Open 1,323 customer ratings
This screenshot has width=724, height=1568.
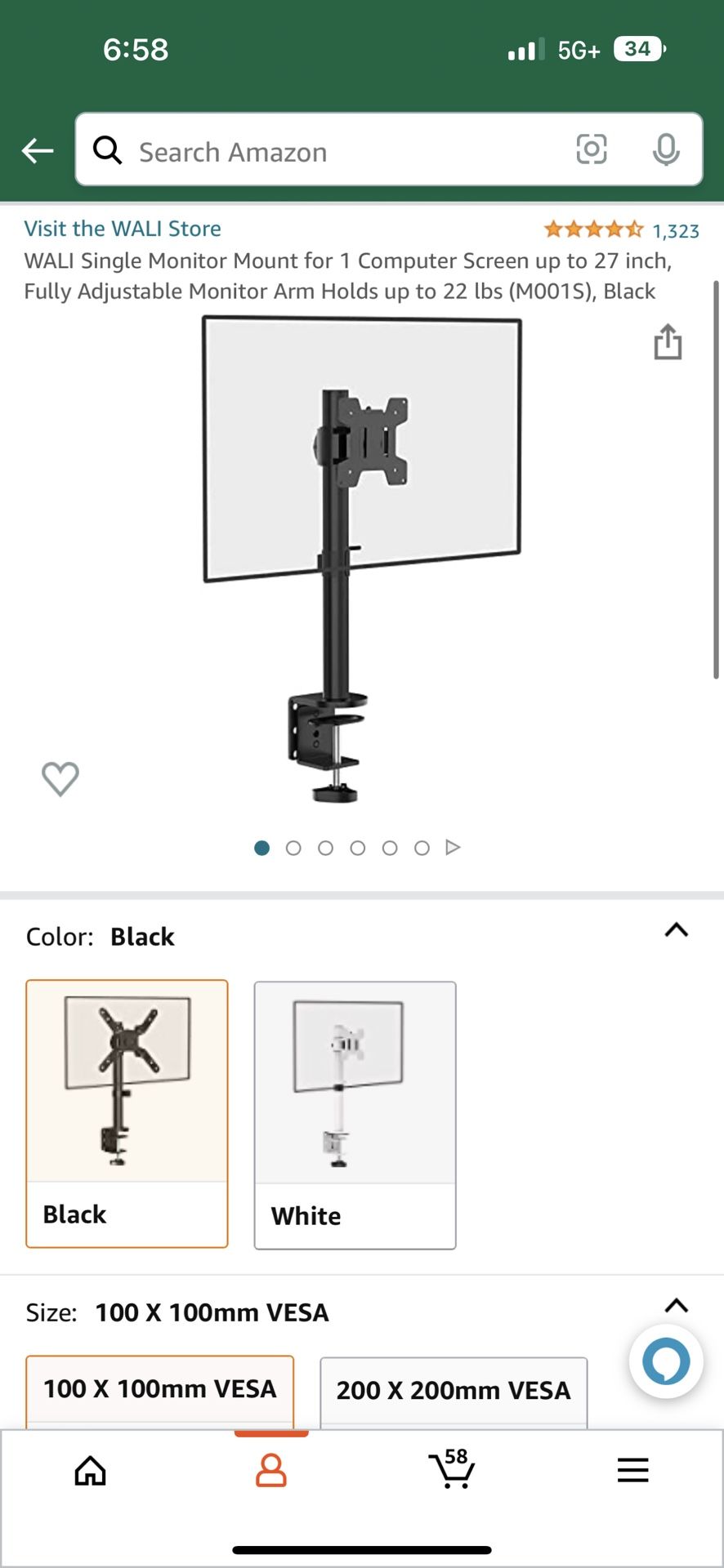coord(676,230)
